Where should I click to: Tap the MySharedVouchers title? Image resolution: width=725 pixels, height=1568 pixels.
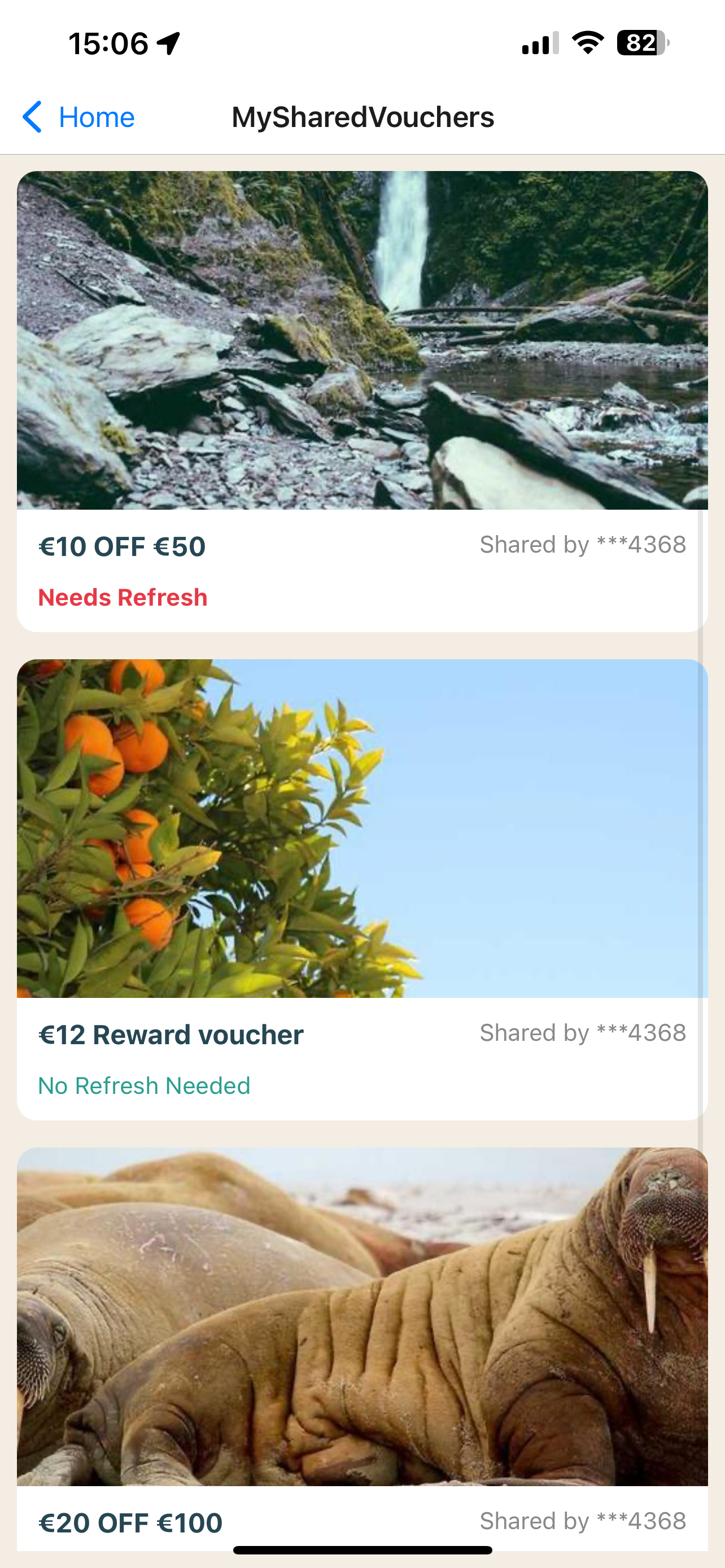click(x=363, y=117)
